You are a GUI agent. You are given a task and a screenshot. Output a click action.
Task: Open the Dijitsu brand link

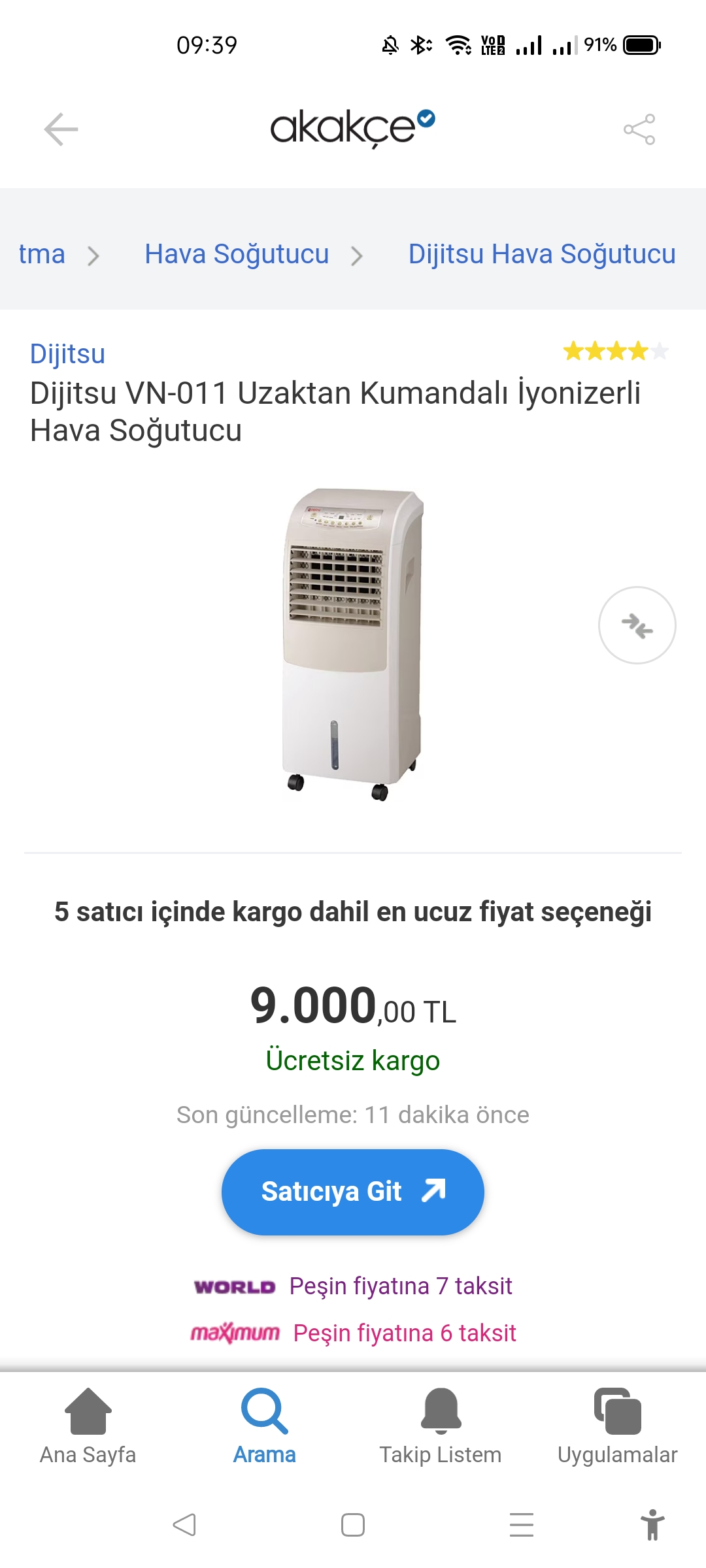pyautogui.click(x=67, y=353)
